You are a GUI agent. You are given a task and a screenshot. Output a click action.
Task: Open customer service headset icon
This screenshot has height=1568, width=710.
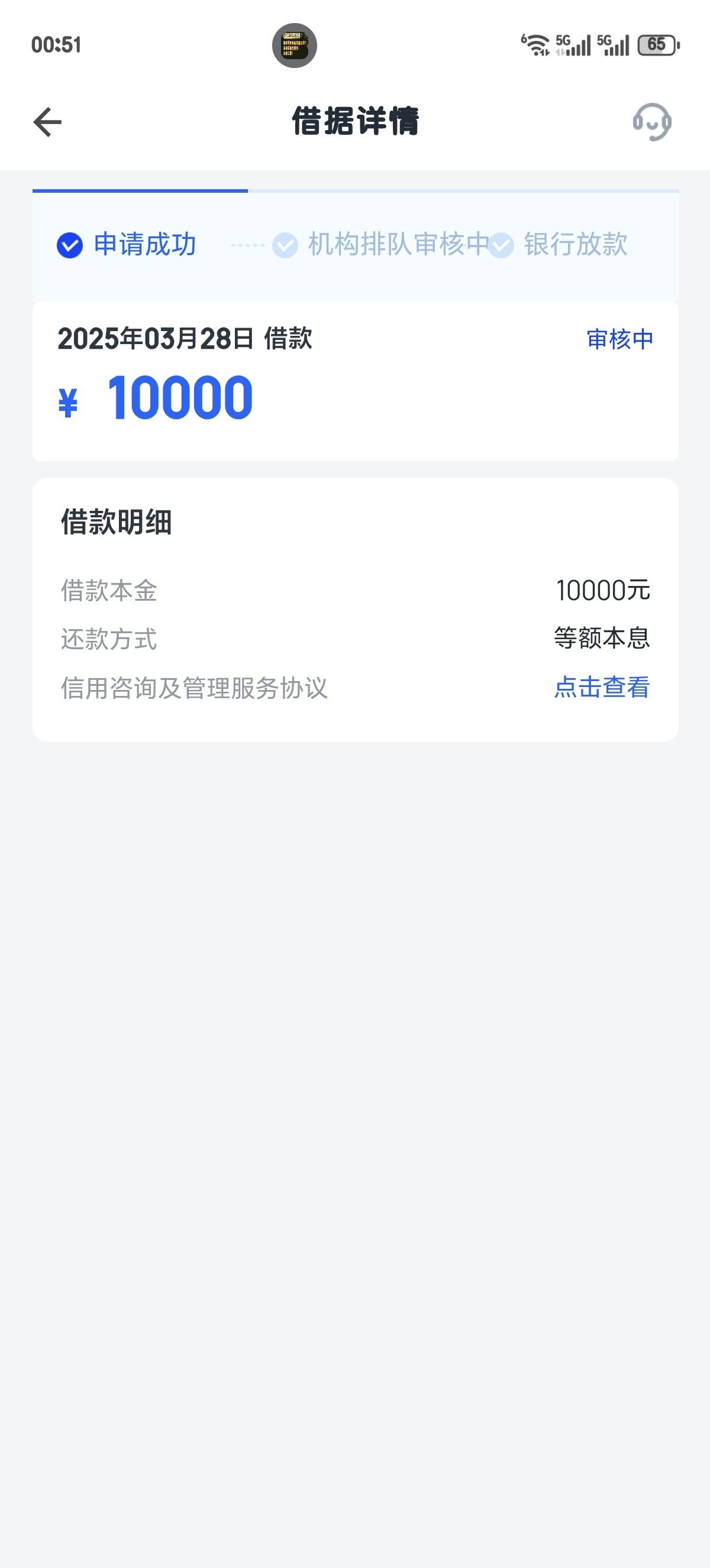point(651,122)
